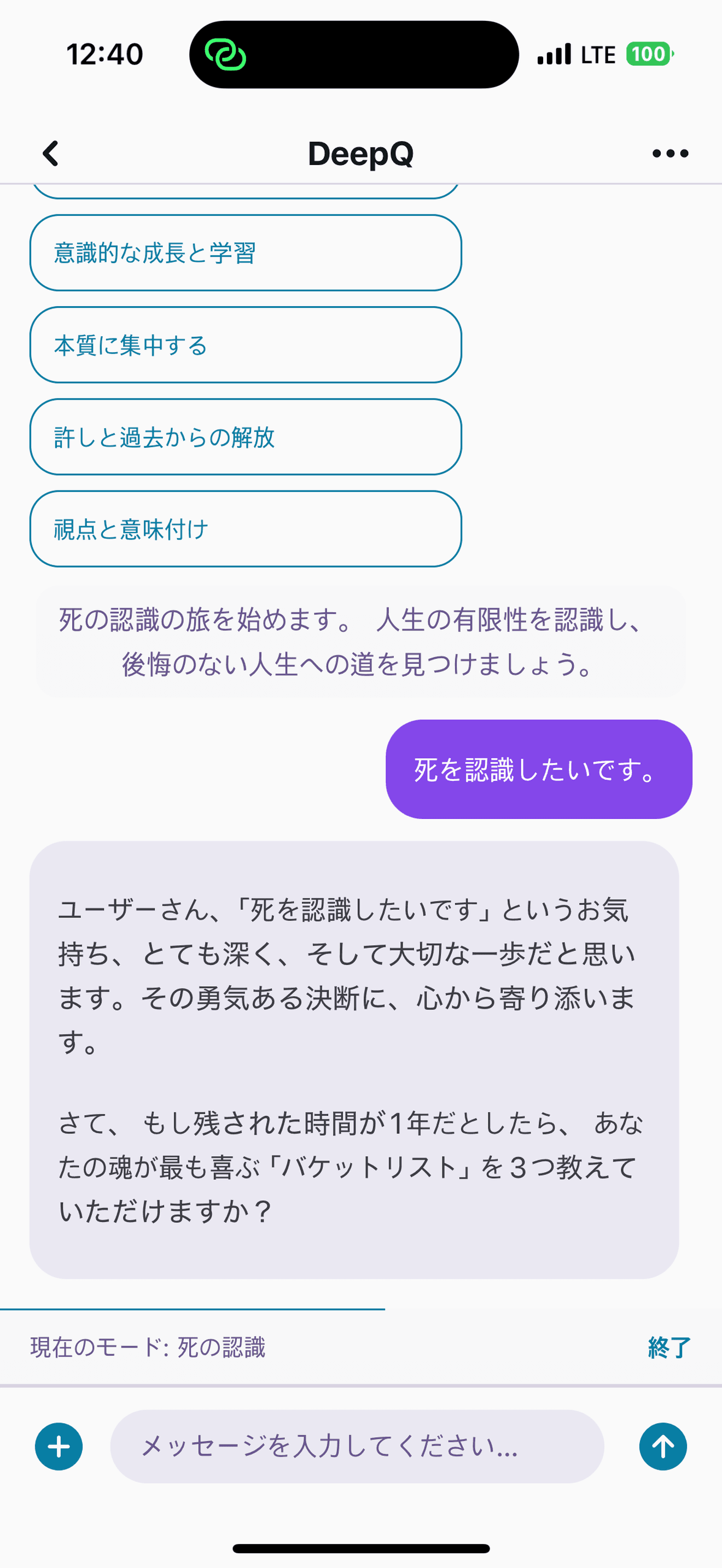
Task: Tap the clock showing 12:40
Action: 104,55
